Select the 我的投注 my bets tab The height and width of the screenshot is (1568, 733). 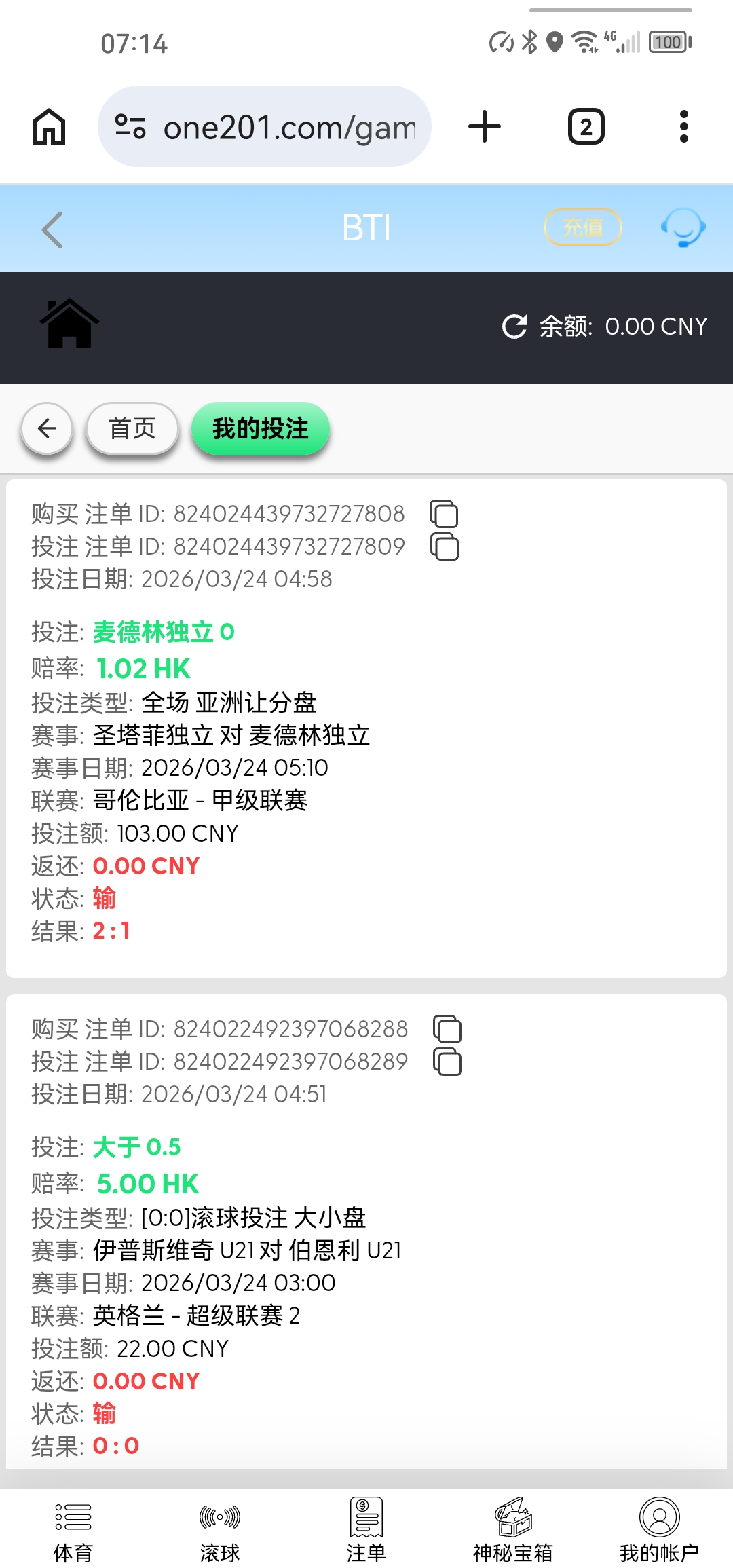(260, 428)
